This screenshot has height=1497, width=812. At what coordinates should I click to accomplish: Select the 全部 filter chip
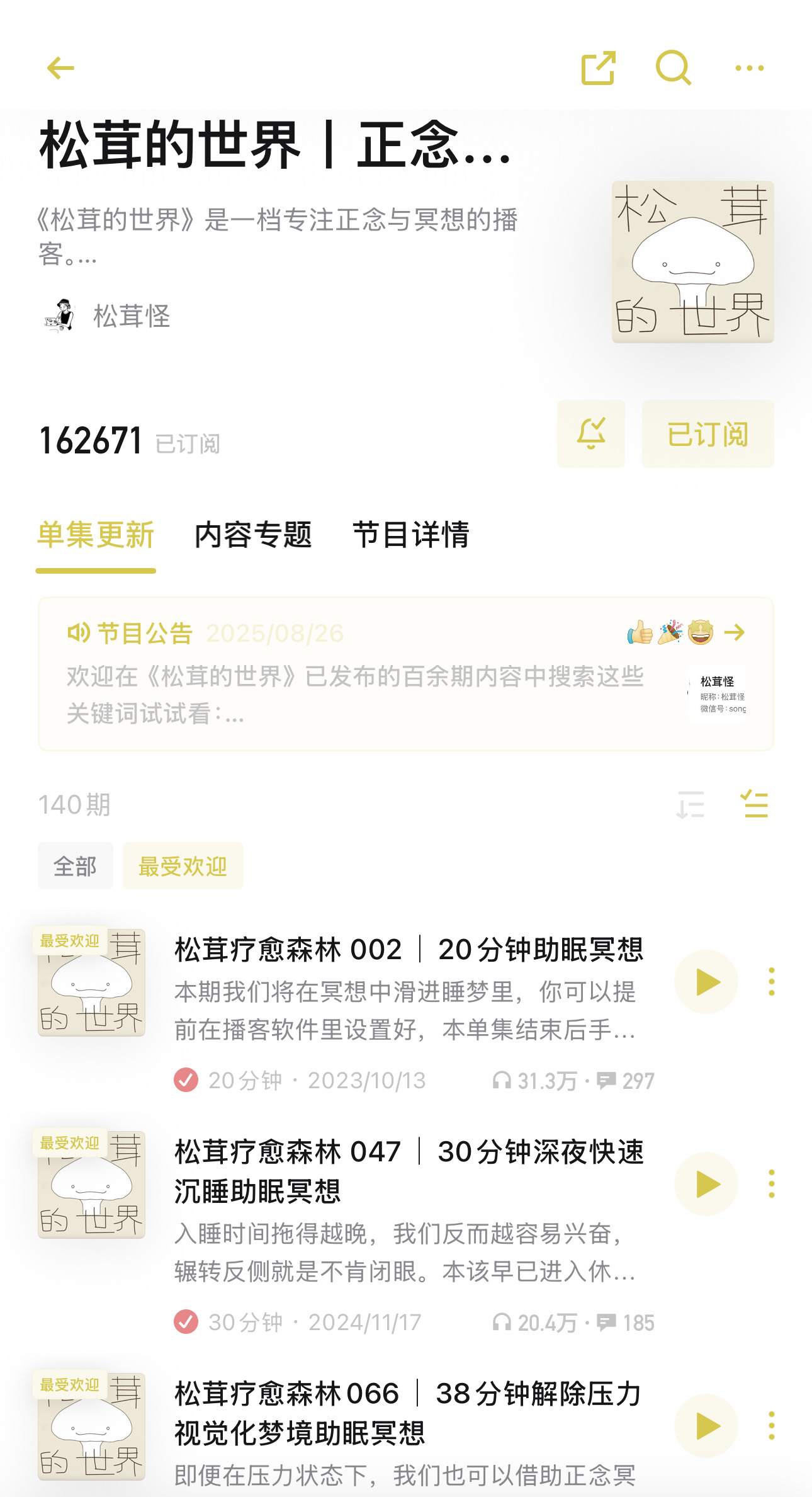(x=76, y=866)
